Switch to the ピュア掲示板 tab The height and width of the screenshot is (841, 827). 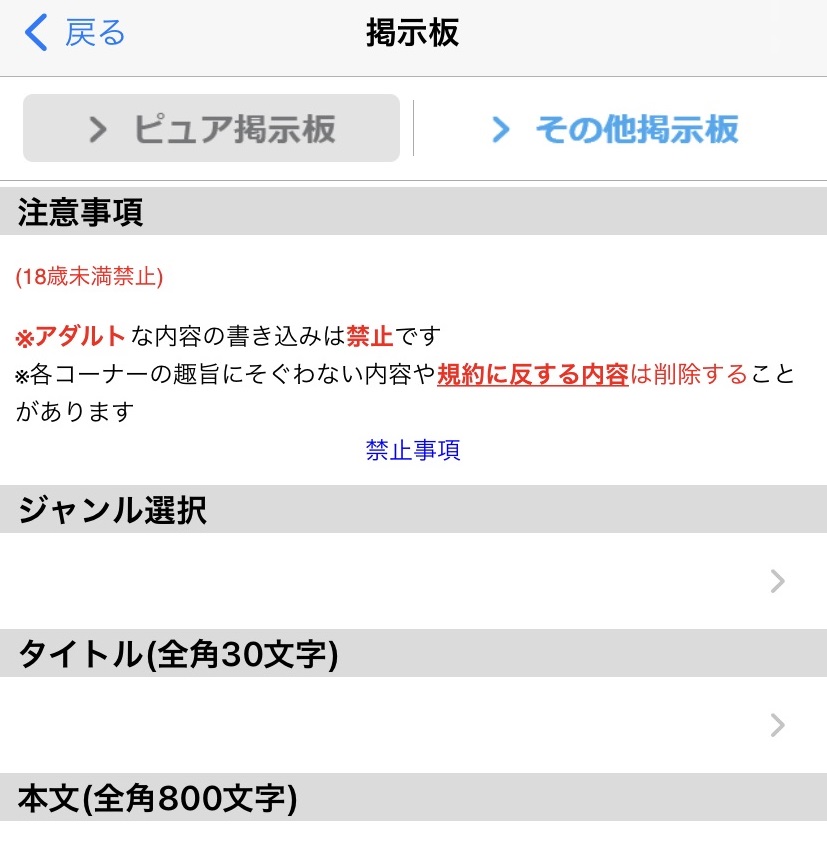(211, 129)
